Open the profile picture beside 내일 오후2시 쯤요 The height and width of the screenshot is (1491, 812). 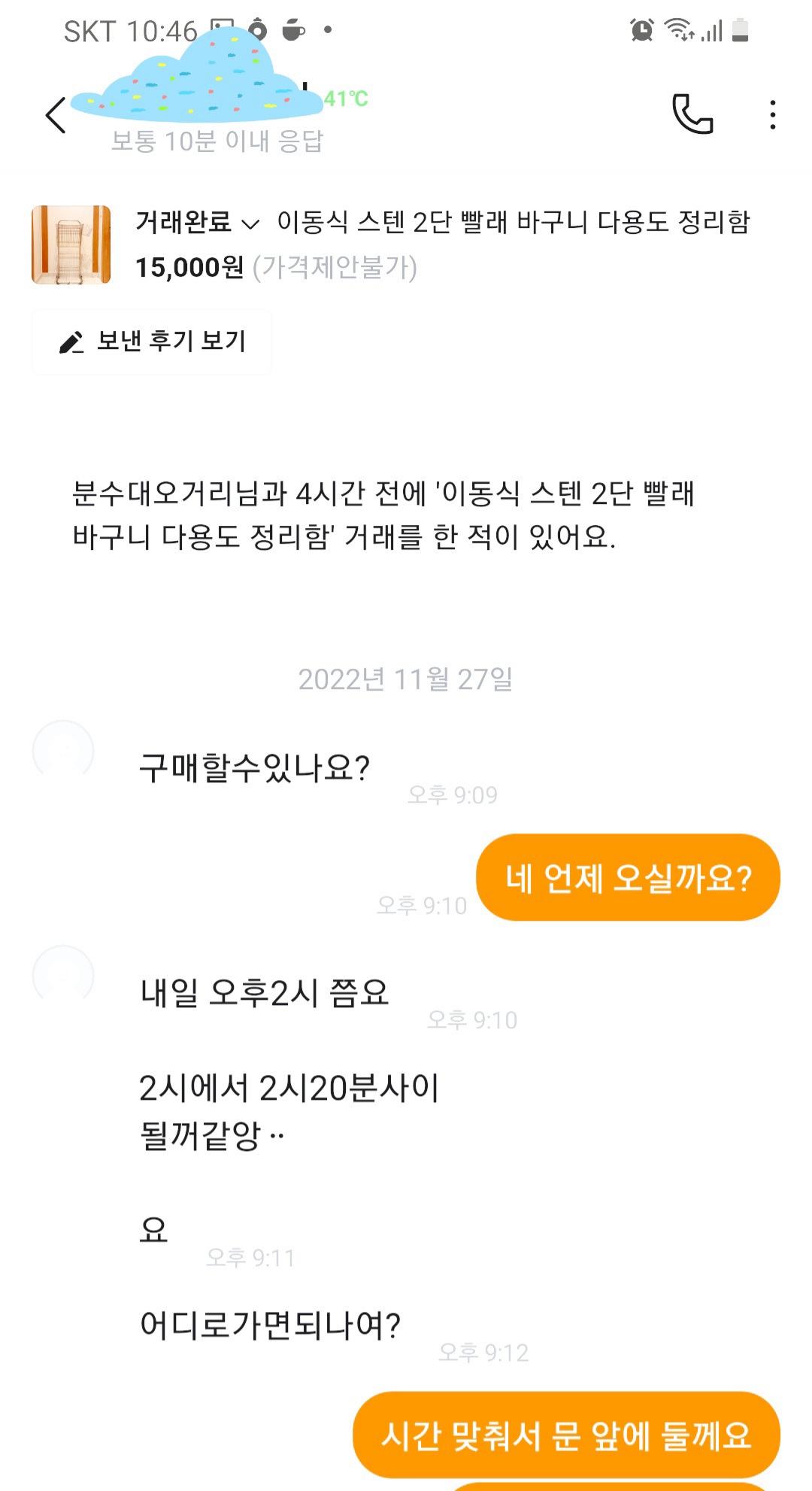[x=63, y=975]
